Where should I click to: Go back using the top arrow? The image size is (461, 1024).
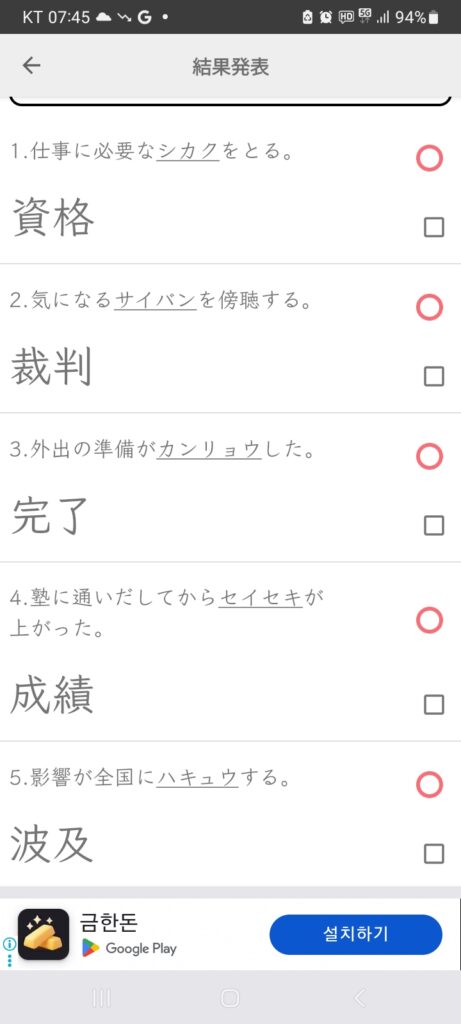pyautogui.click(x=31, y=65)
